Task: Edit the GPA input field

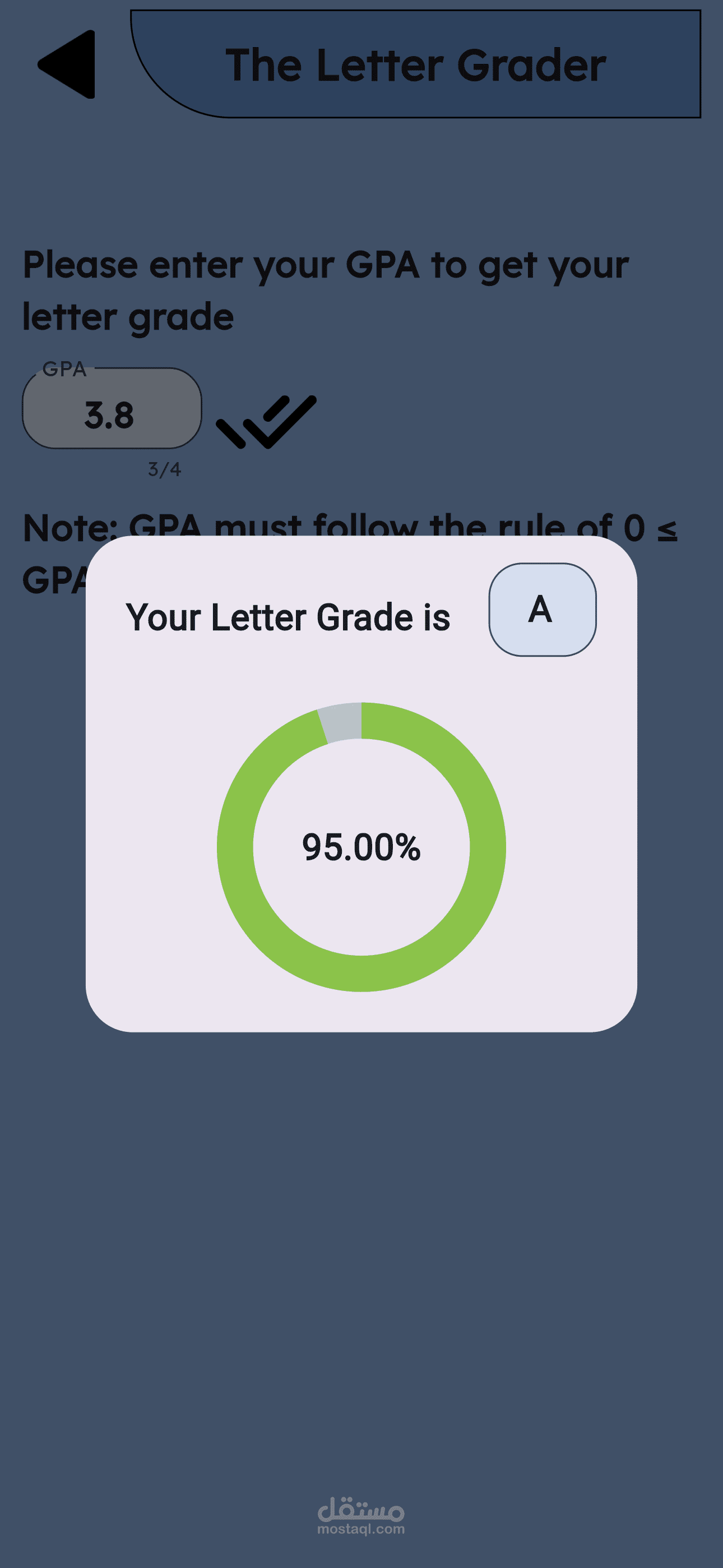Action: coord(112,409)
